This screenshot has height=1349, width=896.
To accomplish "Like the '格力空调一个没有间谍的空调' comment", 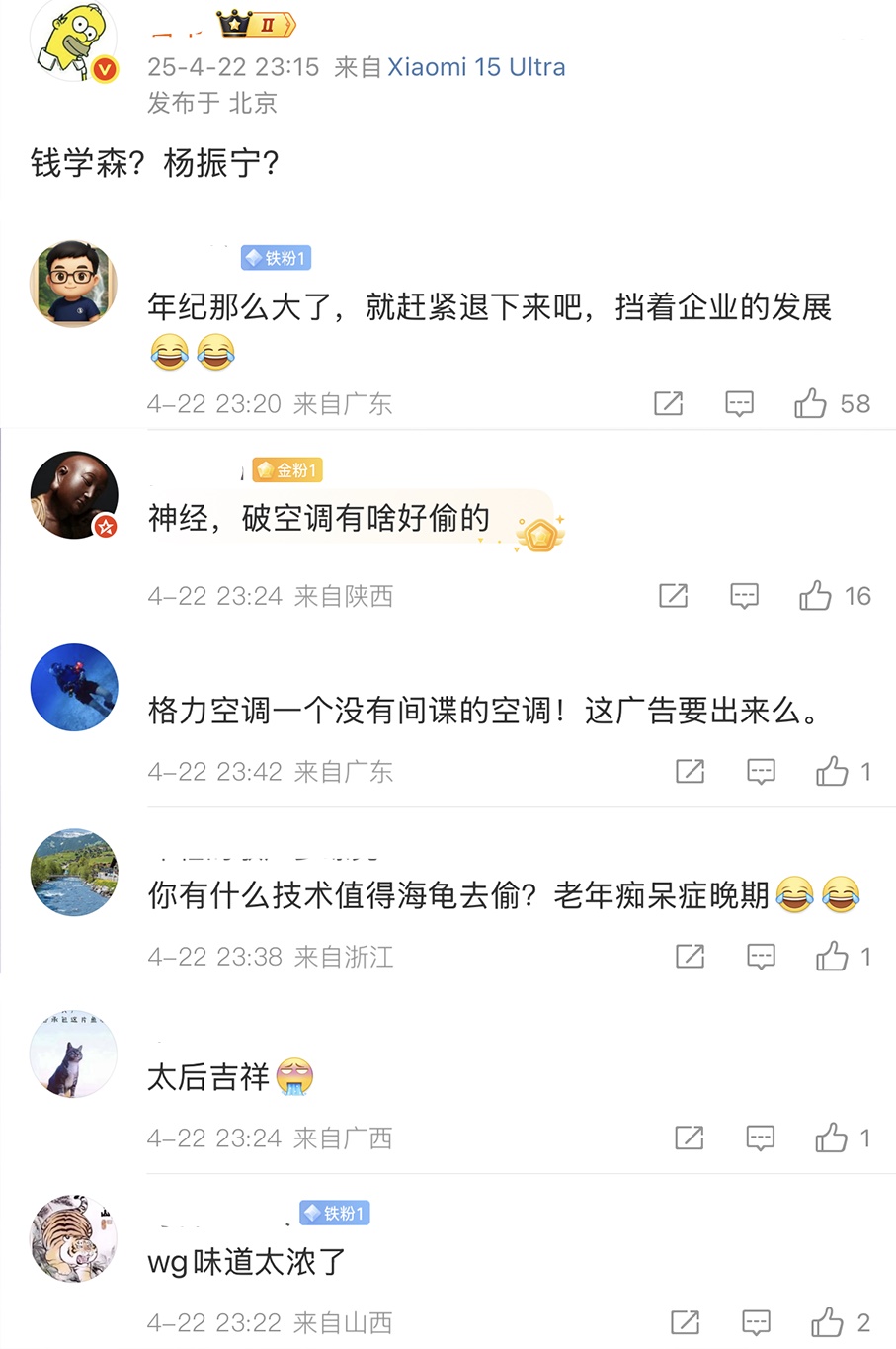I will point(832,771).
